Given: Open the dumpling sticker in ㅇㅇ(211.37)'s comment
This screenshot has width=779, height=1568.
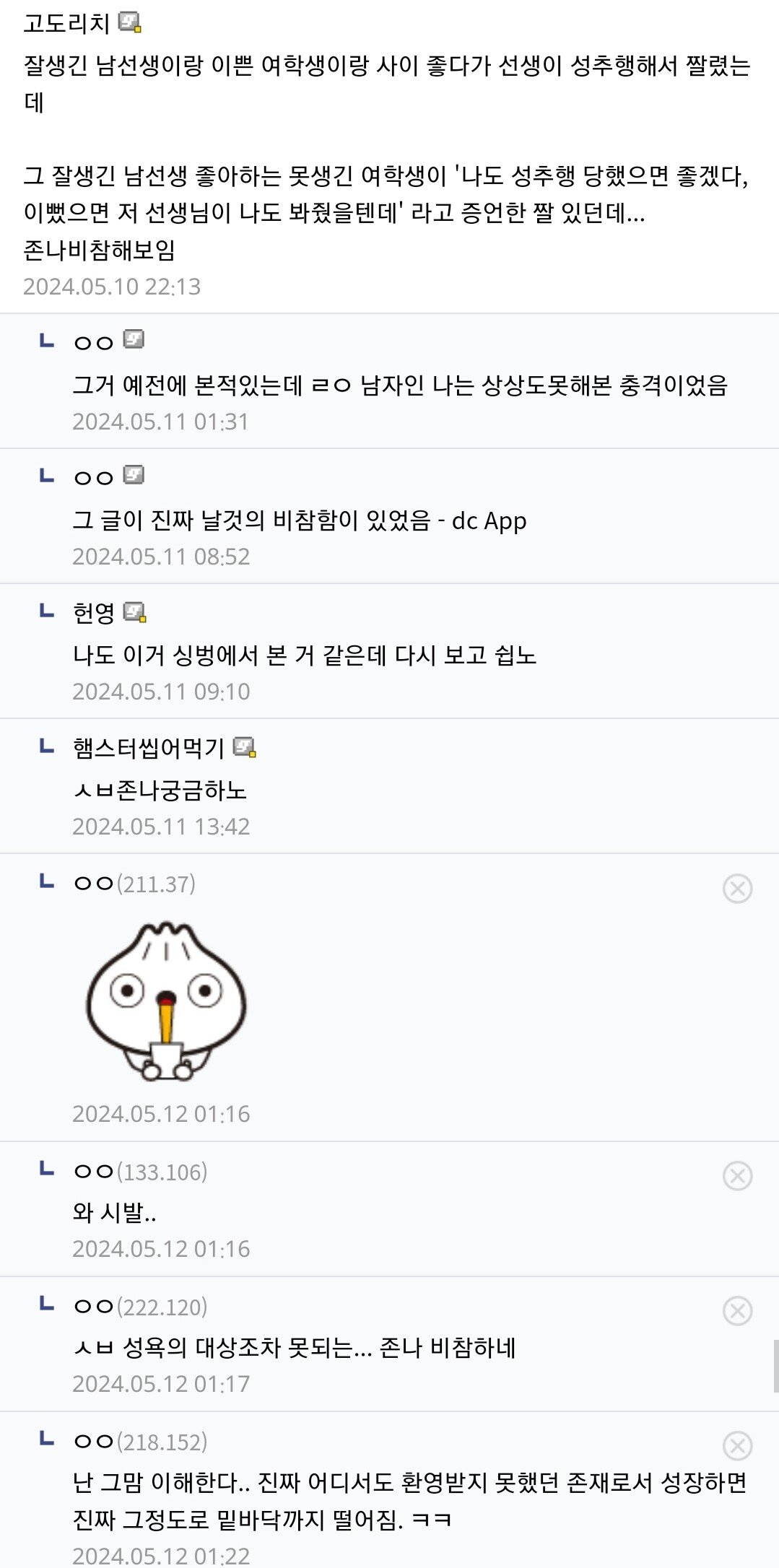Looking at the screenshot, I should point(166,1001).
